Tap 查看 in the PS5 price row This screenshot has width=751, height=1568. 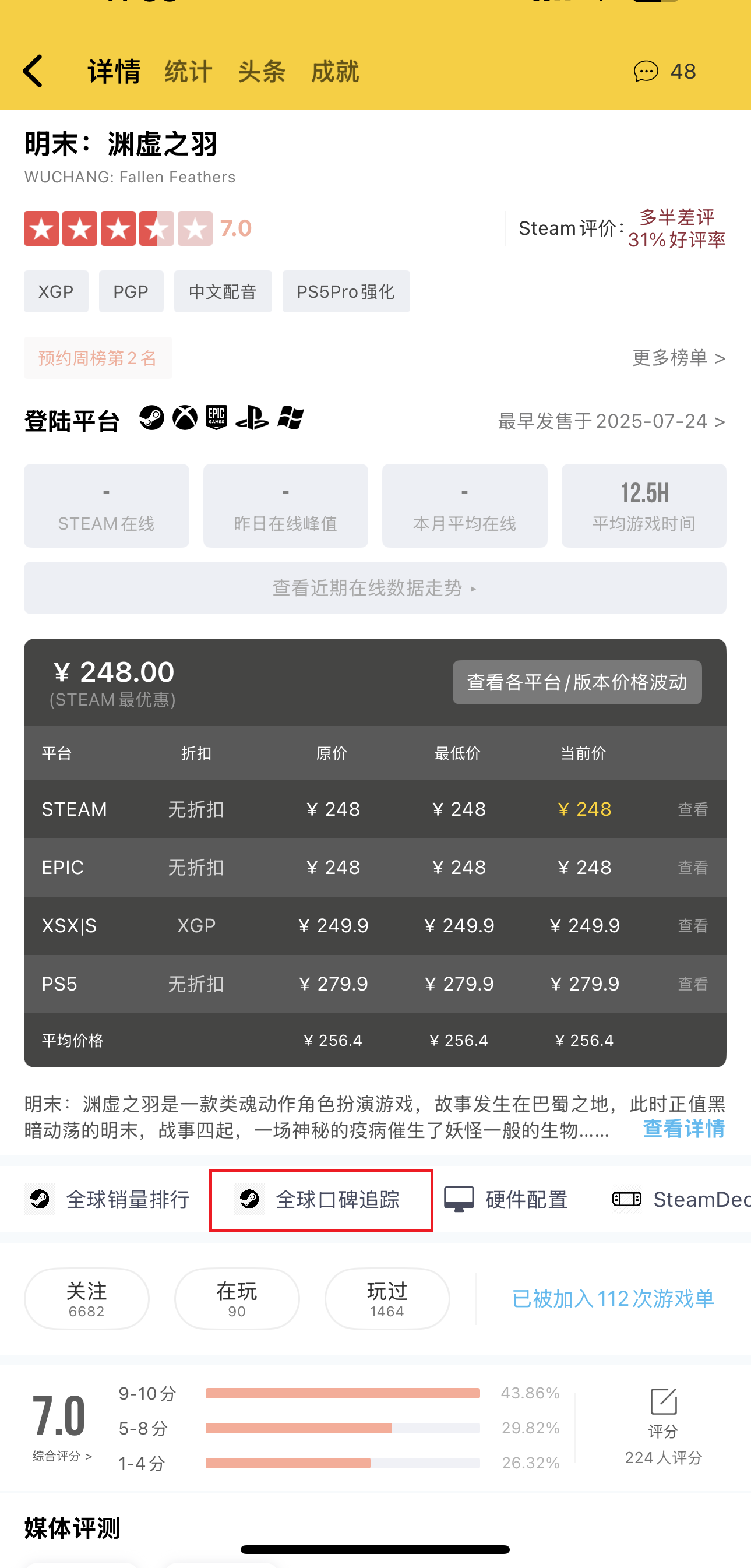pyautogui.click(x=693, y=984)
